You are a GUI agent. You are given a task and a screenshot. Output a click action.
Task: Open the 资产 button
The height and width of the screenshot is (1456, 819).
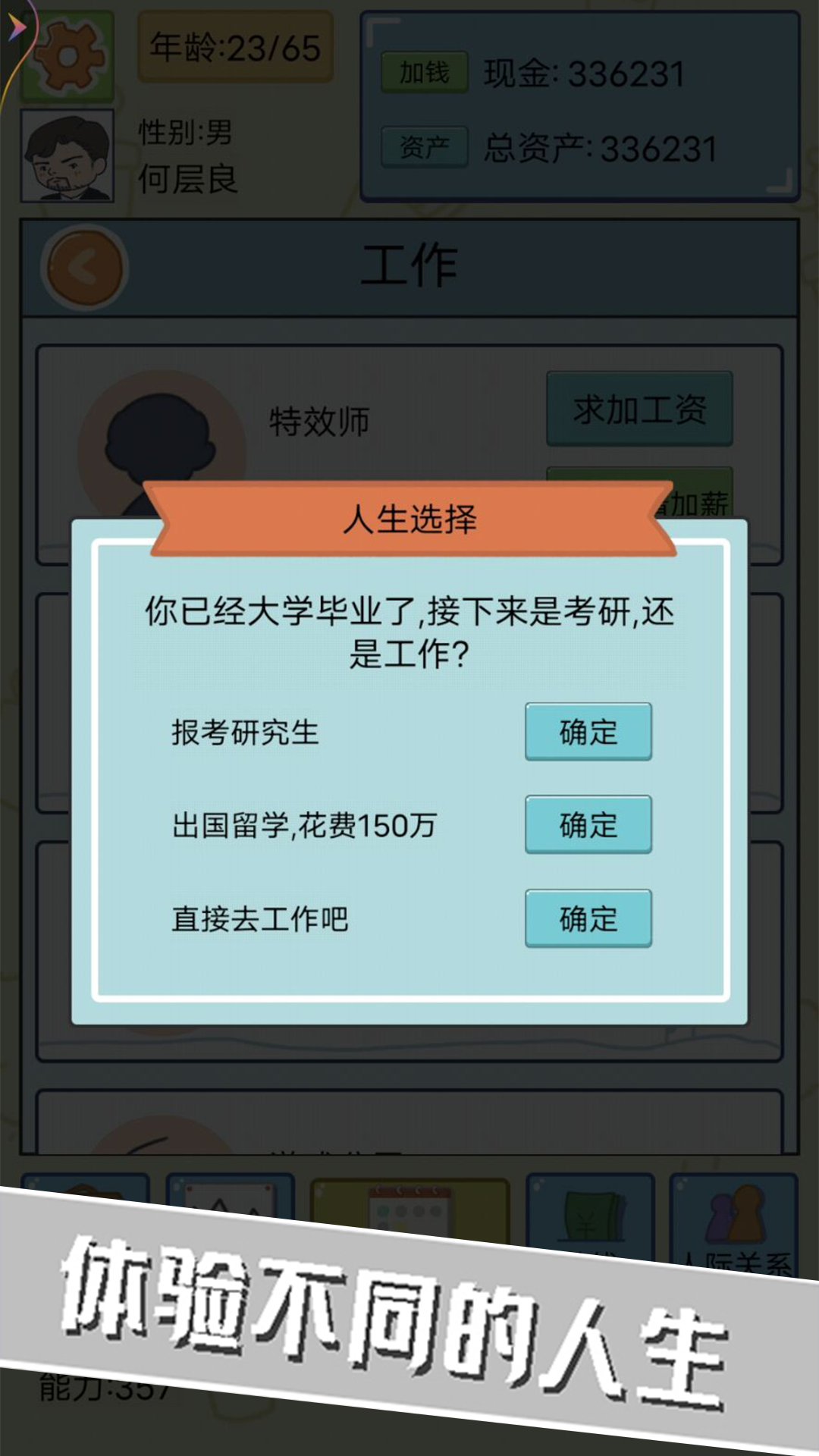425,146
